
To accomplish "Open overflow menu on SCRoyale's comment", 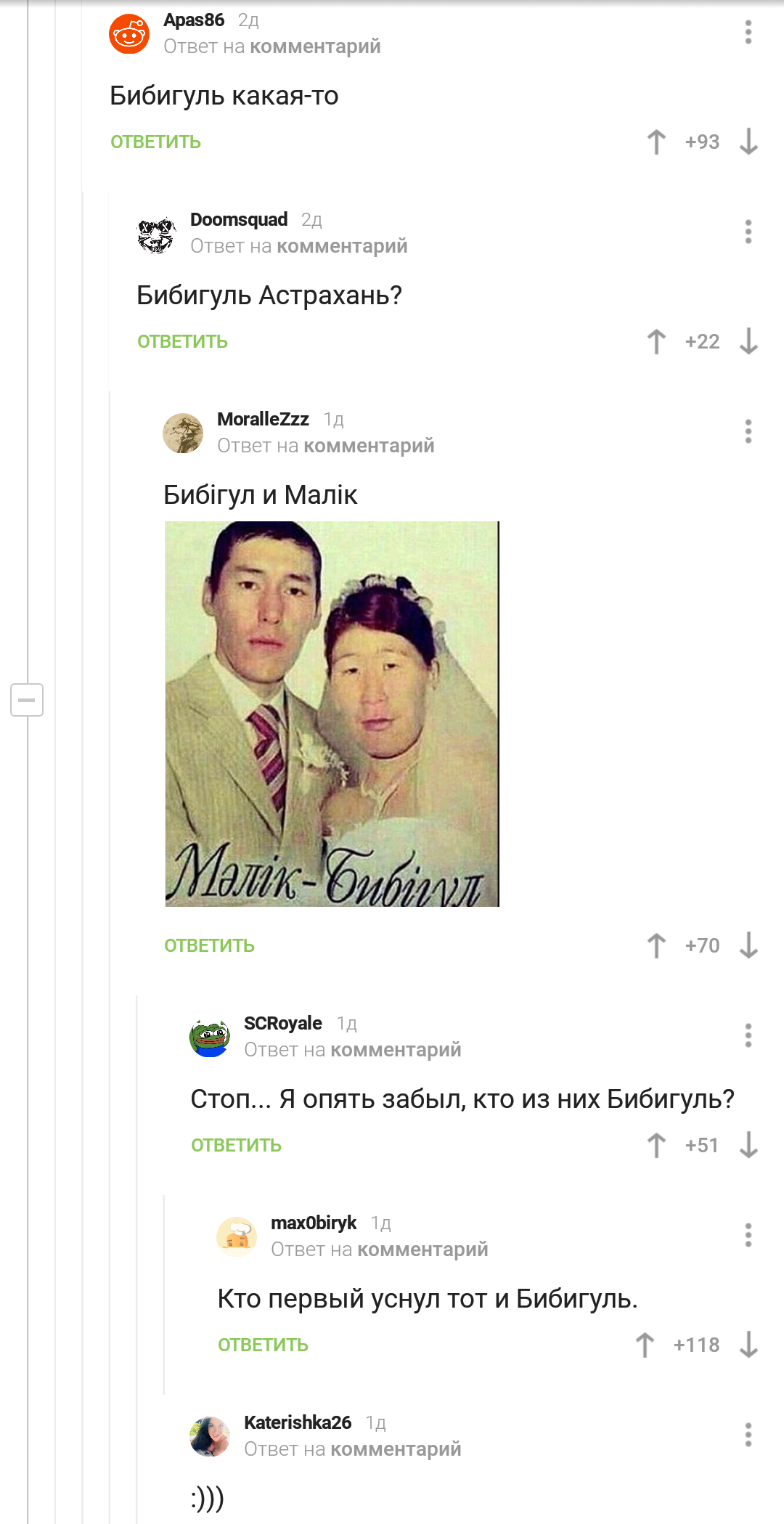I will (748, 1035).
